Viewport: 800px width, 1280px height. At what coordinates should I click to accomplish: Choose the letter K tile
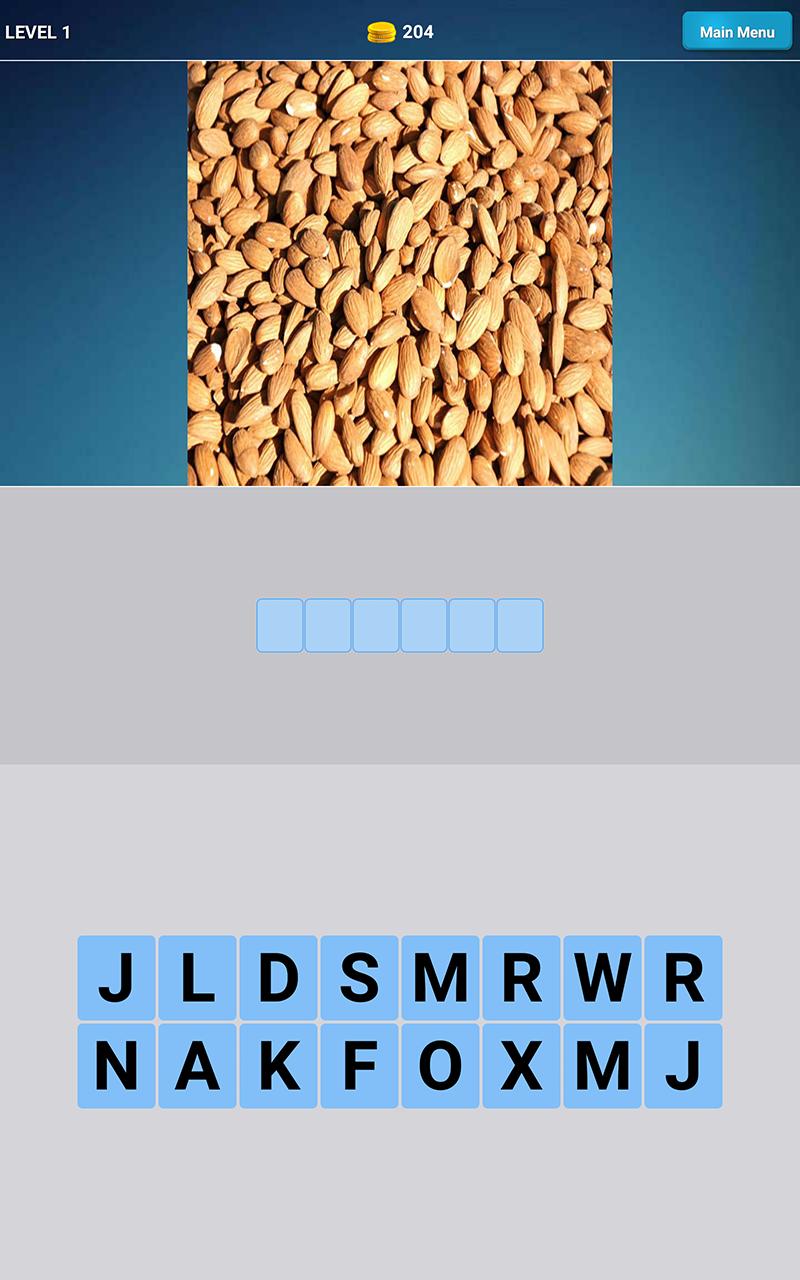click(x=279, y=1065)
